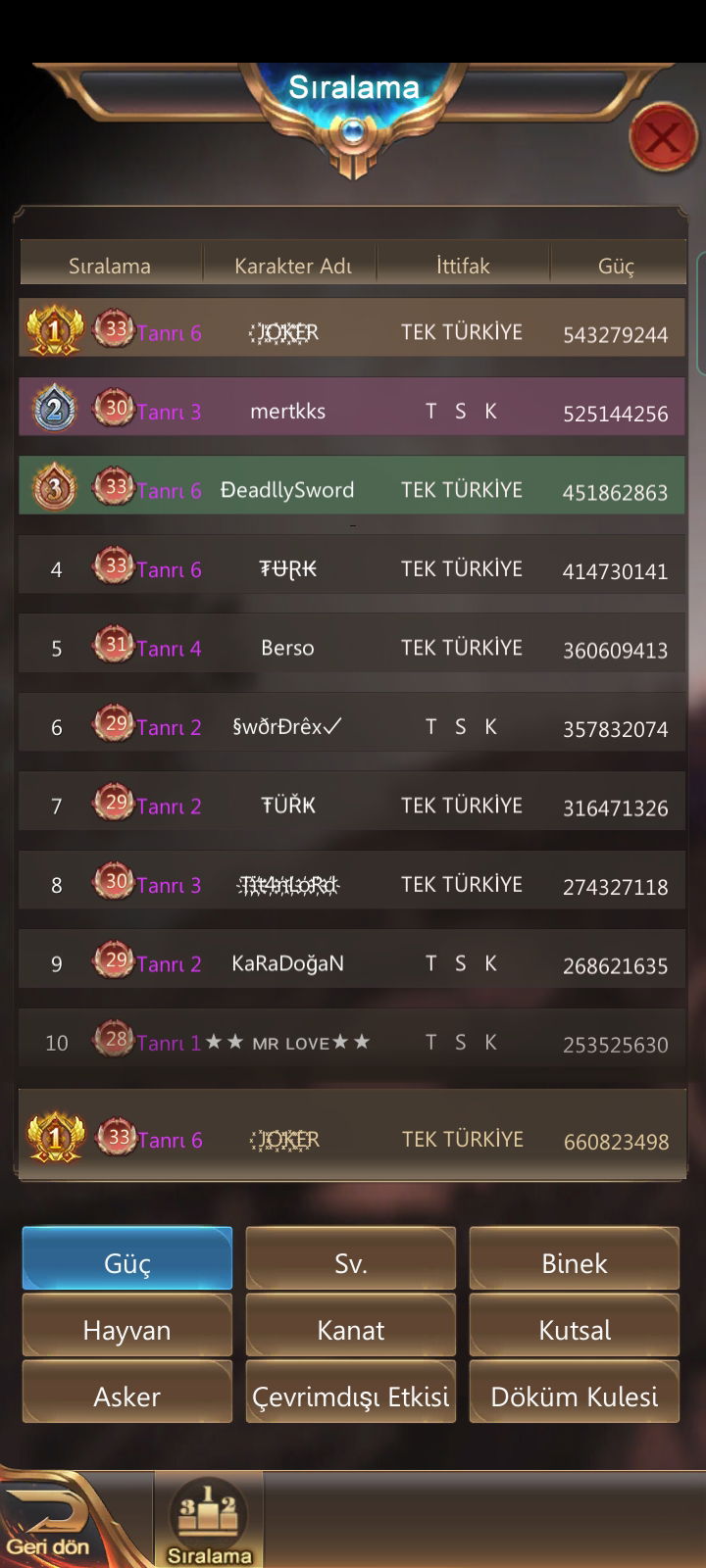Show the Asker ranking
This screenshot has width=706, height=1568.
click(127, 1392)
